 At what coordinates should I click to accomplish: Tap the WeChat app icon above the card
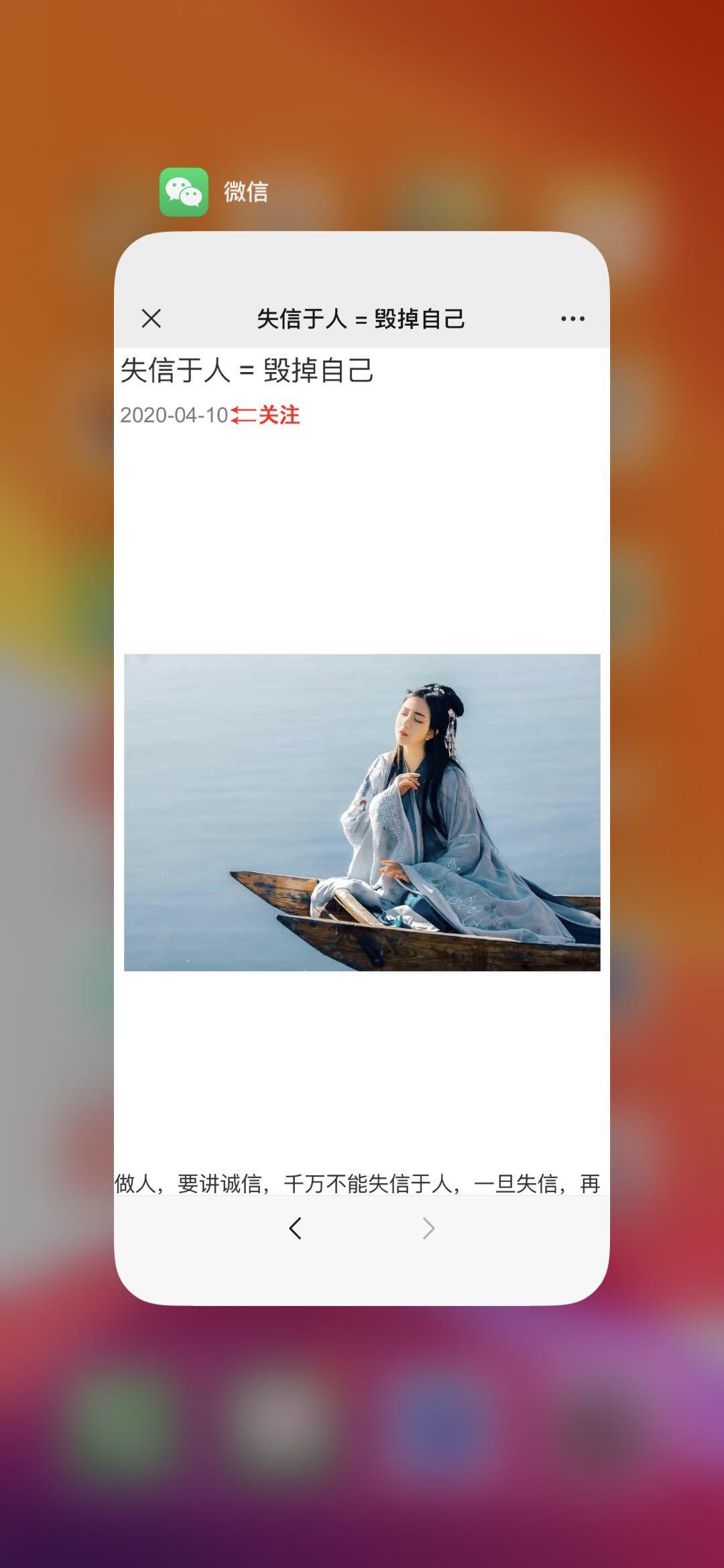184,192
